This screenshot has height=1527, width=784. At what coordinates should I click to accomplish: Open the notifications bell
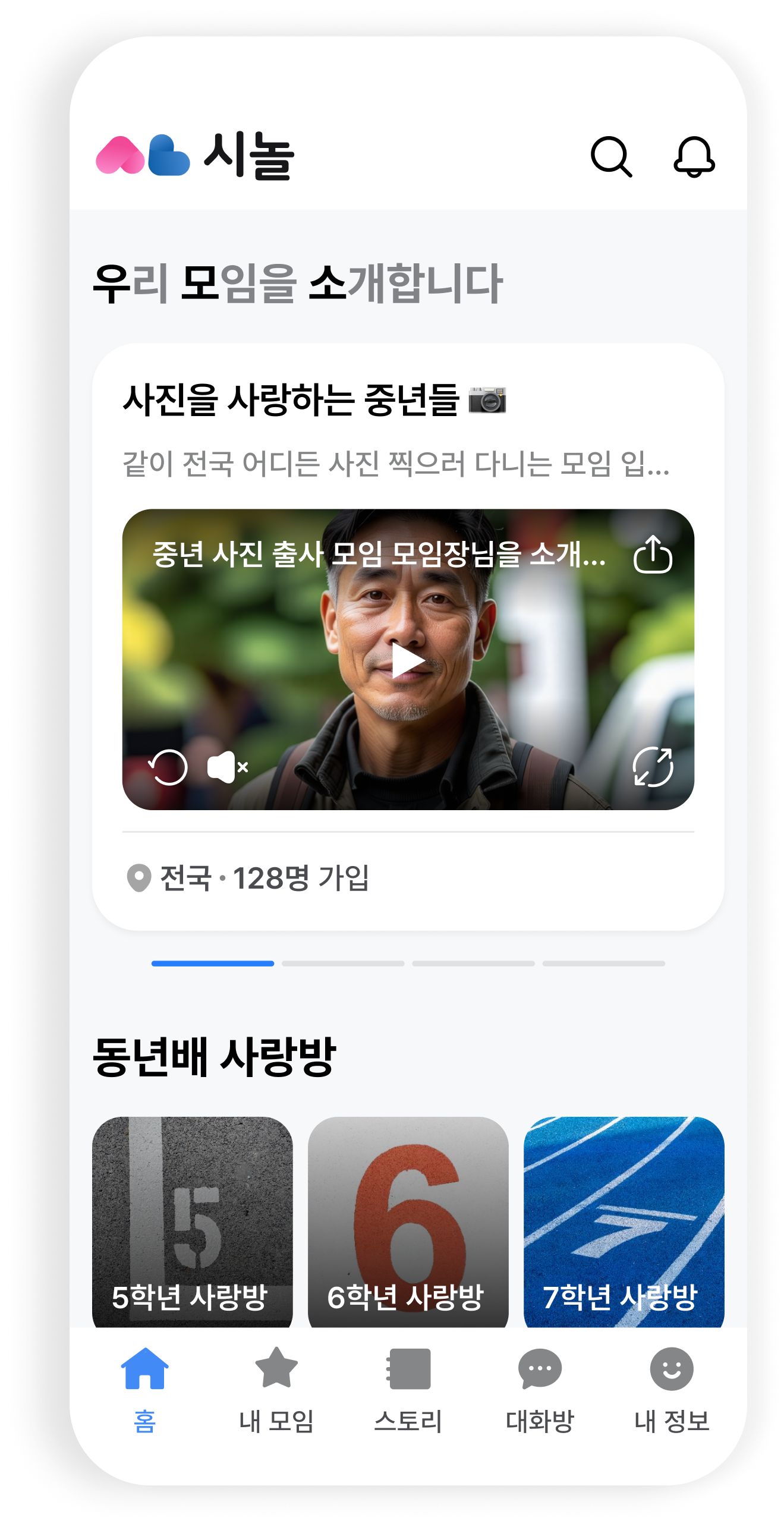pyautogui.click(x=694, y=157)
